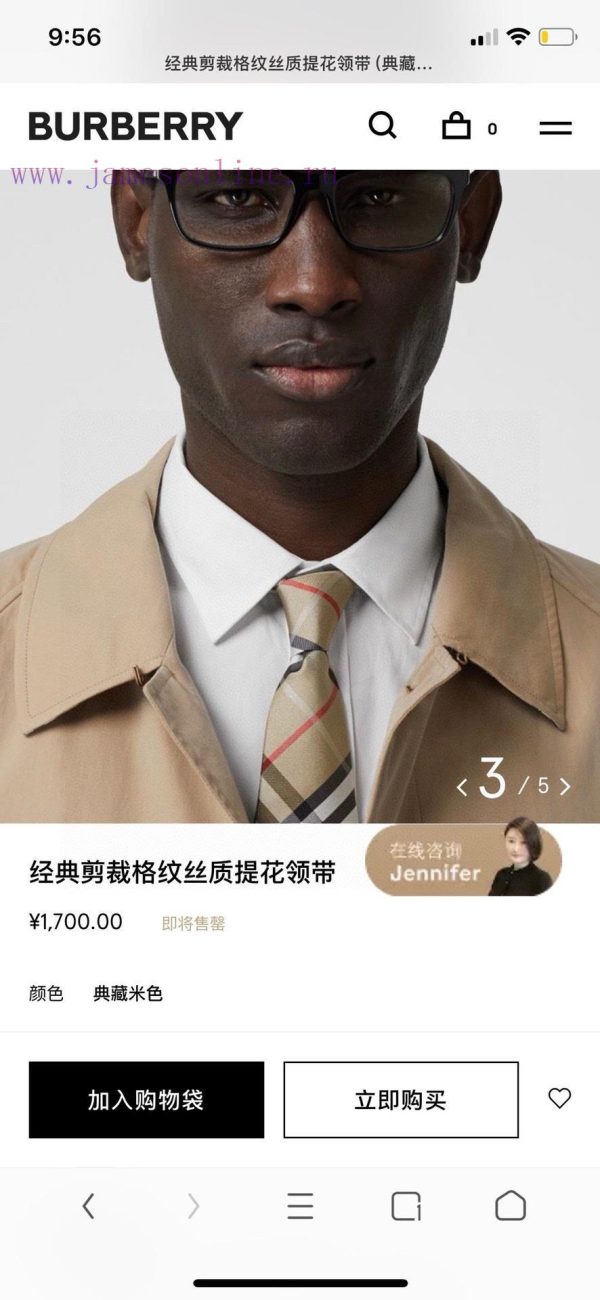Tap 加入购物袋 to add to bag
The height and width of the screenshot is (1300, 600).
(146, 1100)
